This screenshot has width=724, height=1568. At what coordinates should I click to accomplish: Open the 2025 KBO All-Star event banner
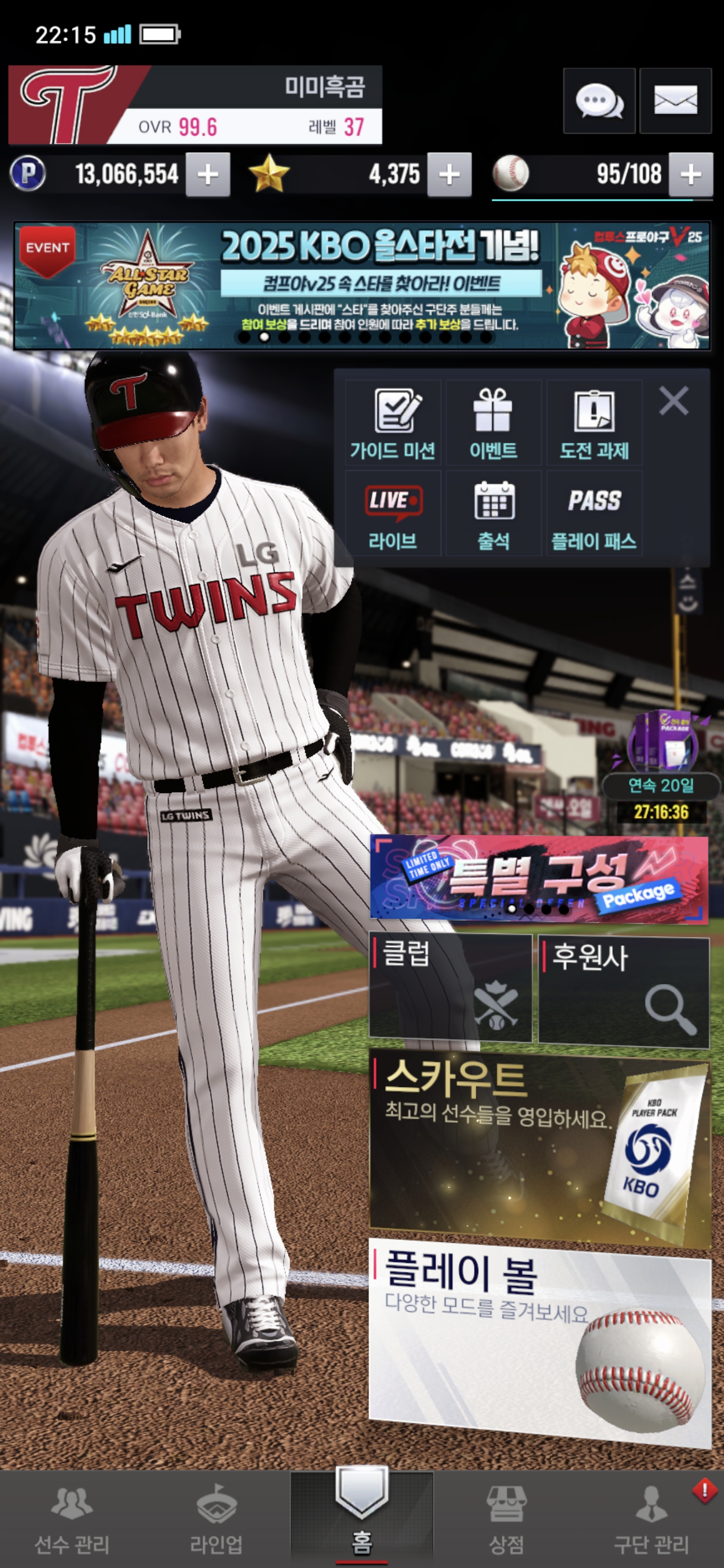(x=361, y=285)
